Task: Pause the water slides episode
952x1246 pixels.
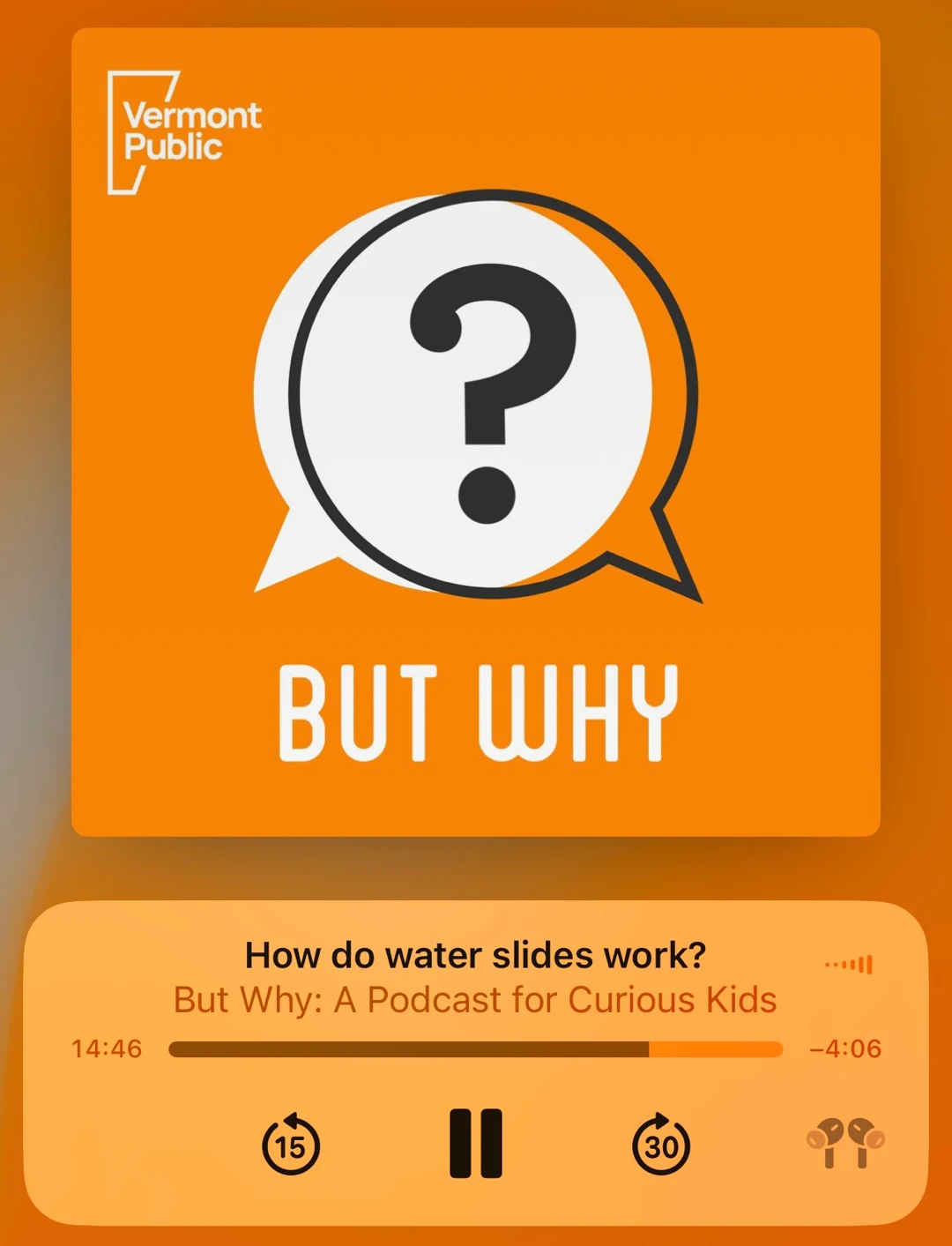Action: coord(476,1144)
